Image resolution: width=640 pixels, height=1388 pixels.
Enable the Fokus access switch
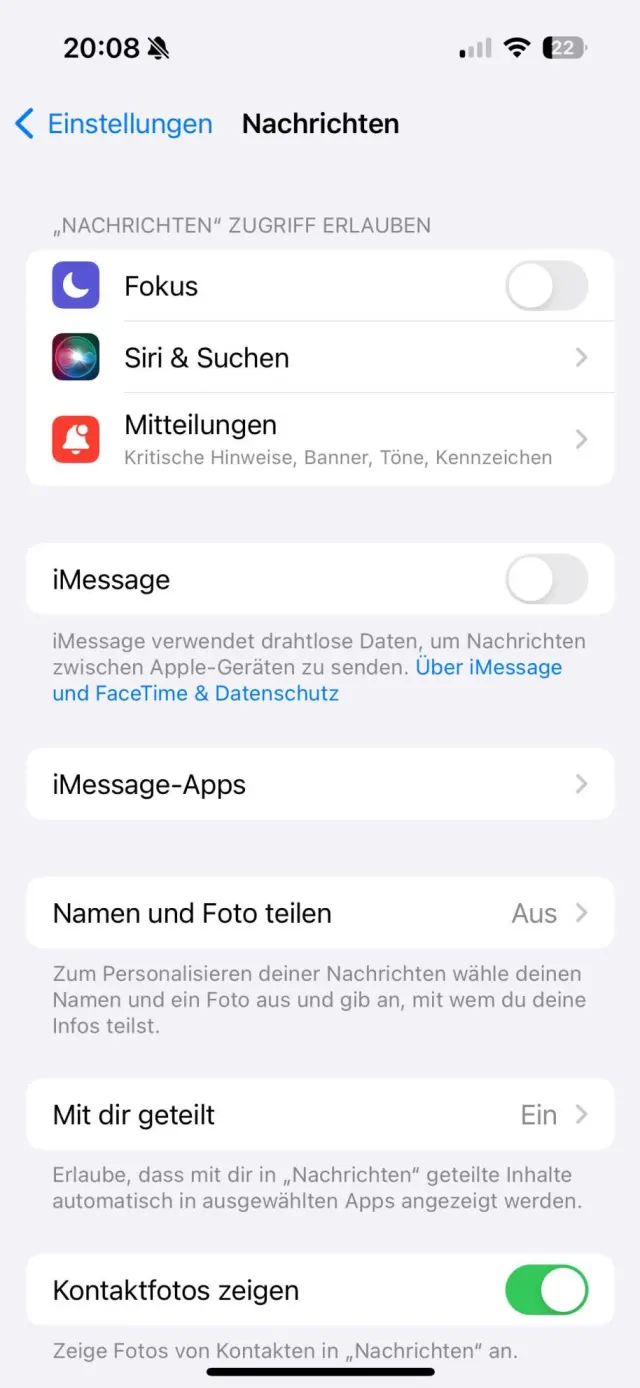546,286
